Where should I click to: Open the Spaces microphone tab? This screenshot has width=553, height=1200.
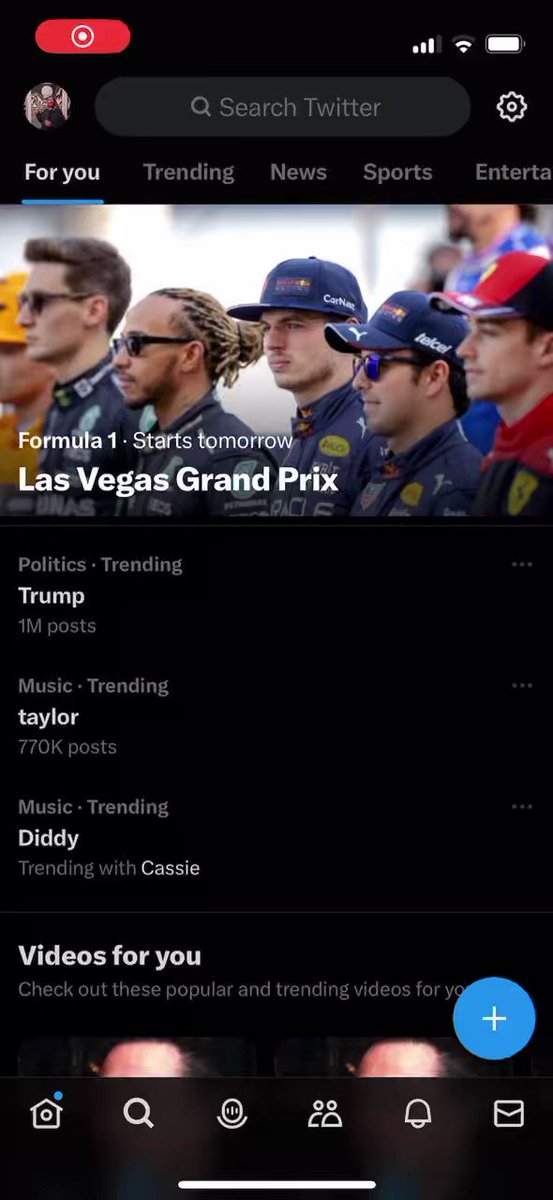click(x=232, y=1113)
